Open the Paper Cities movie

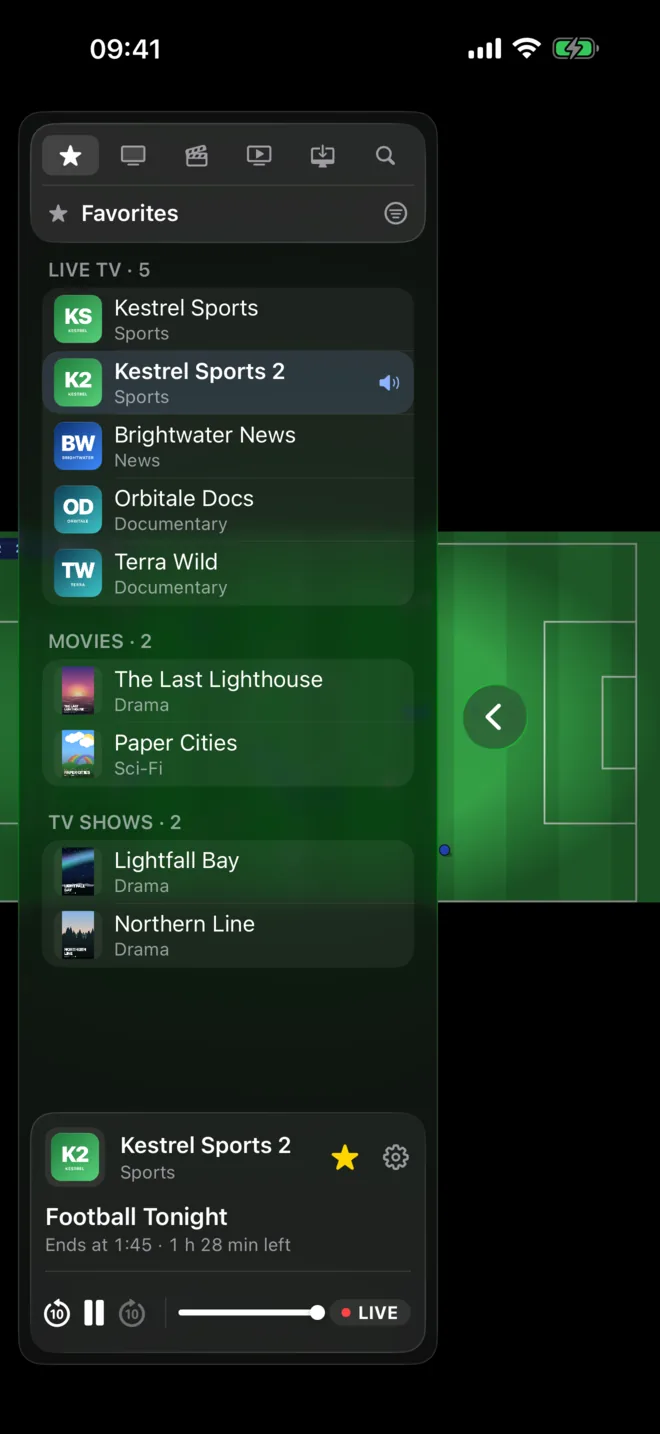228,754
